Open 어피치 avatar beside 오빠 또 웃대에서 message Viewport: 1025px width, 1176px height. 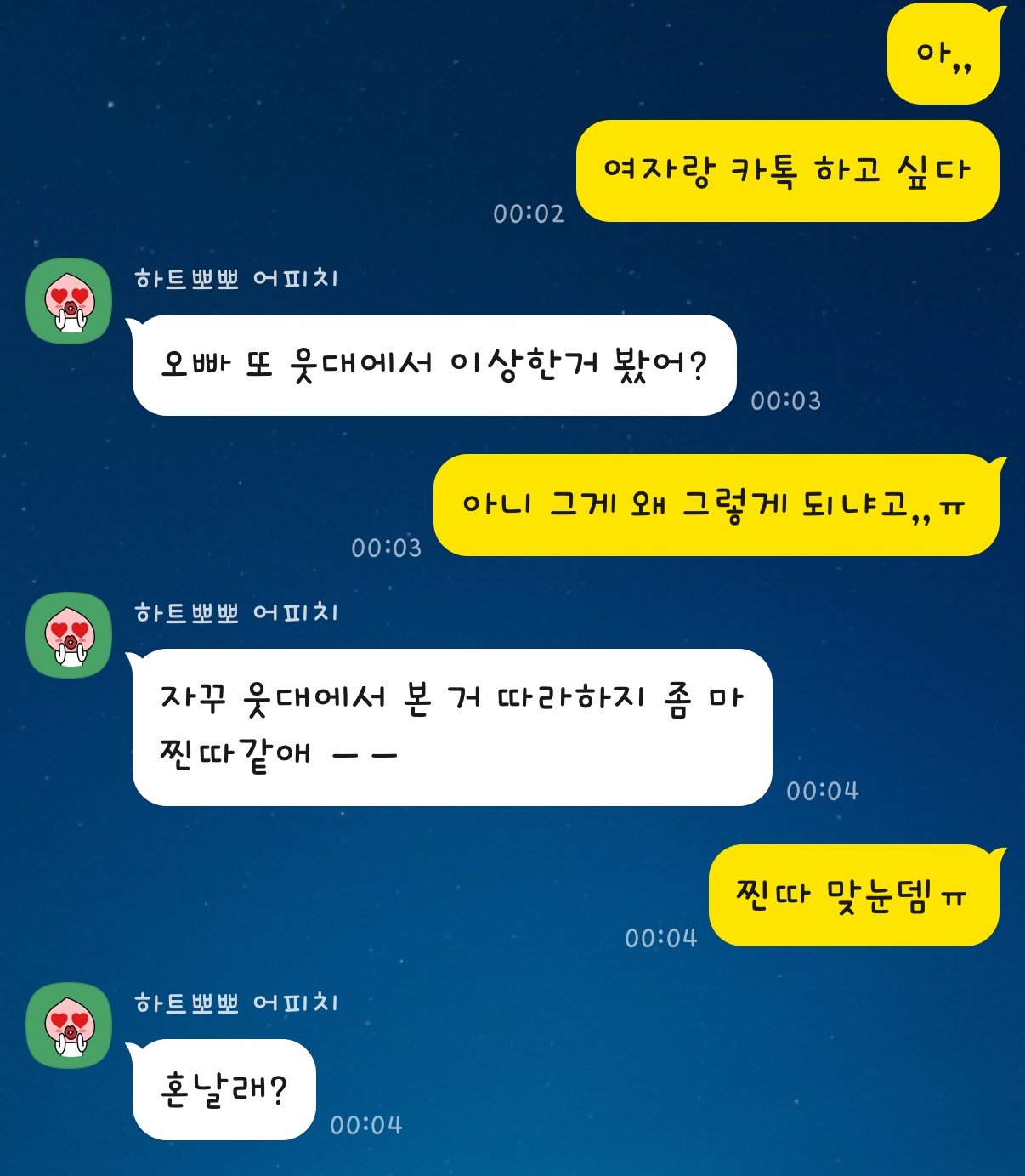[x=69, y=301]
